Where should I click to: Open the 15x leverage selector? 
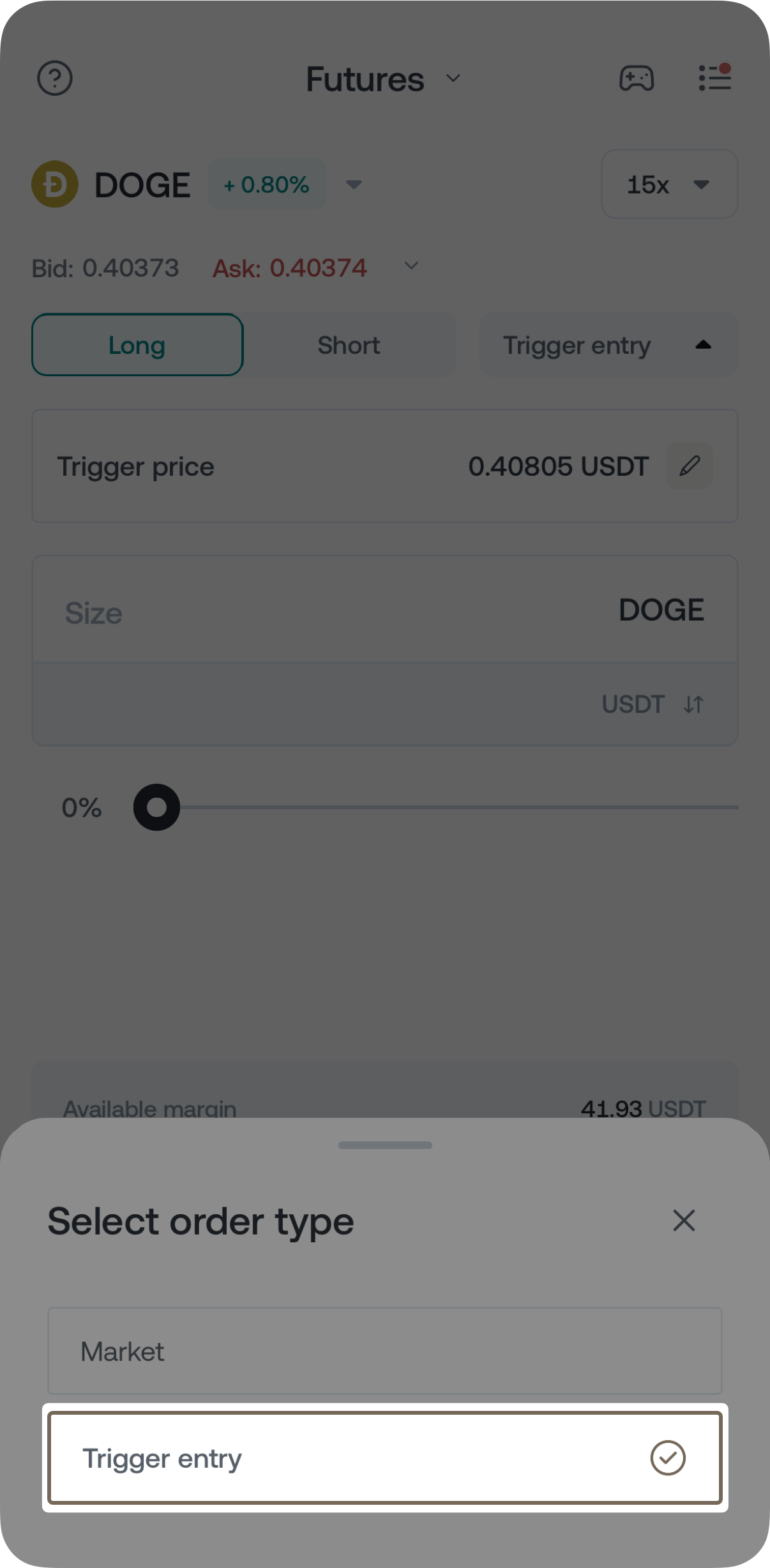point(669,185)
